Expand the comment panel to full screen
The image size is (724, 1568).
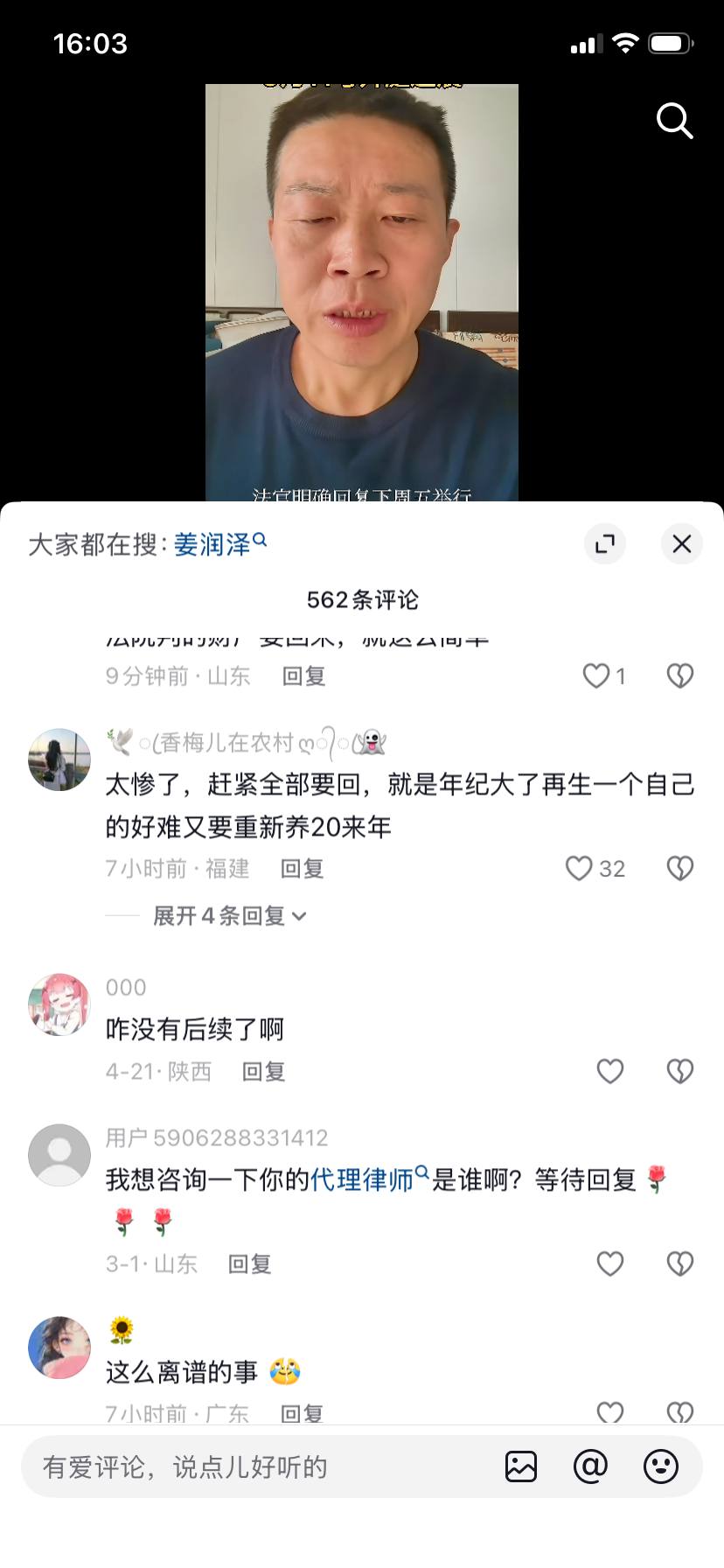click(x=605, y=543)
